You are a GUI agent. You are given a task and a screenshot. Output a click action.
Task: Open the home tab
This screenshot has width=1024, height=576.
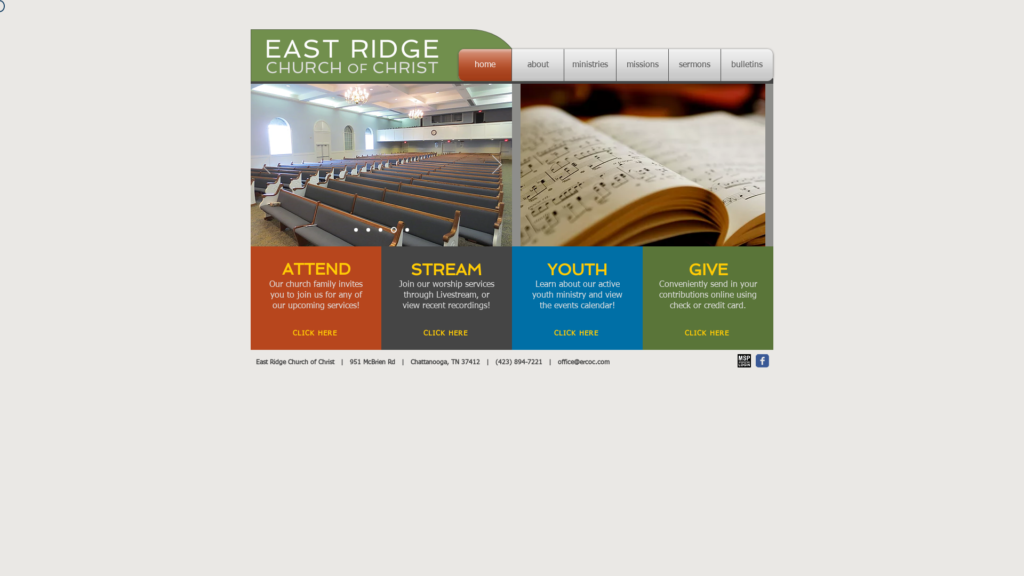coord(485,65)
